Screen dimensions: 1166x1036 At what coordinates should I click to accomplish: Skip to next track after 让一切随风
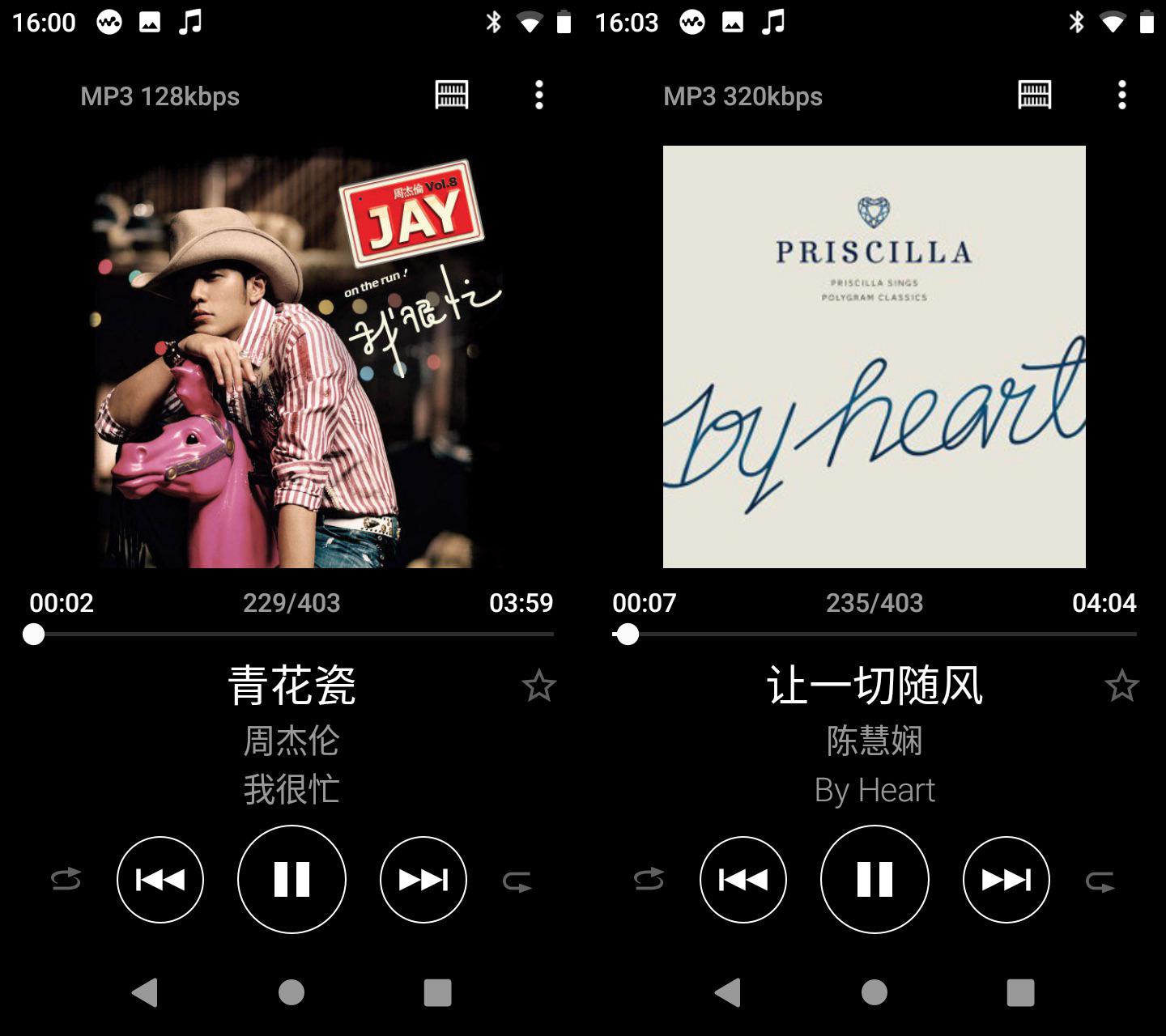(1006, 879)
